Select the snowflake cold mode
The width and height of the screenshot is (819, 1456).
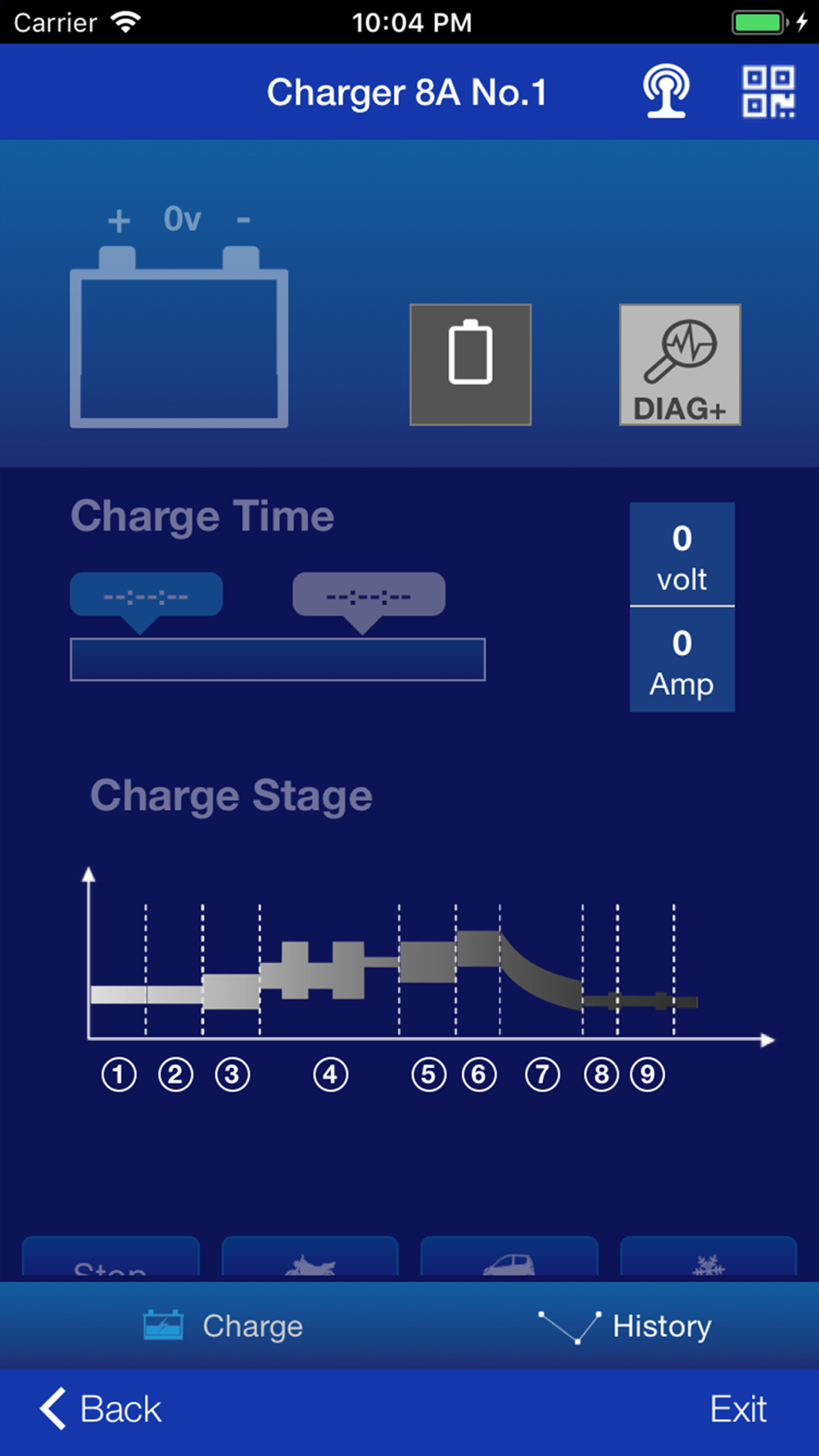708,1256
